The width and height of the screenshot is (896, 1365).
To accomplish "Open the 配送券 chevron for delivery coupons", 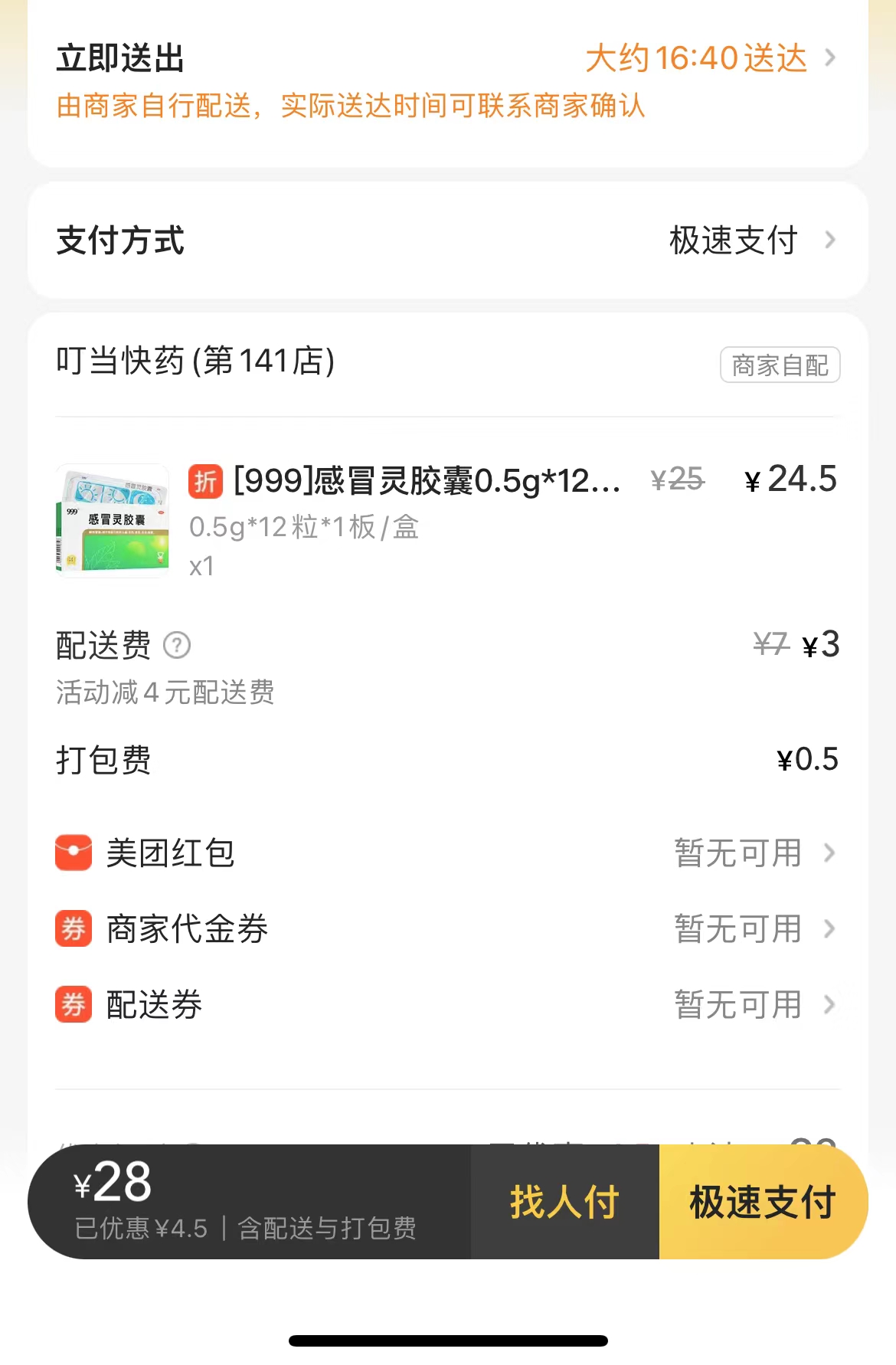I will point(830,1006).
